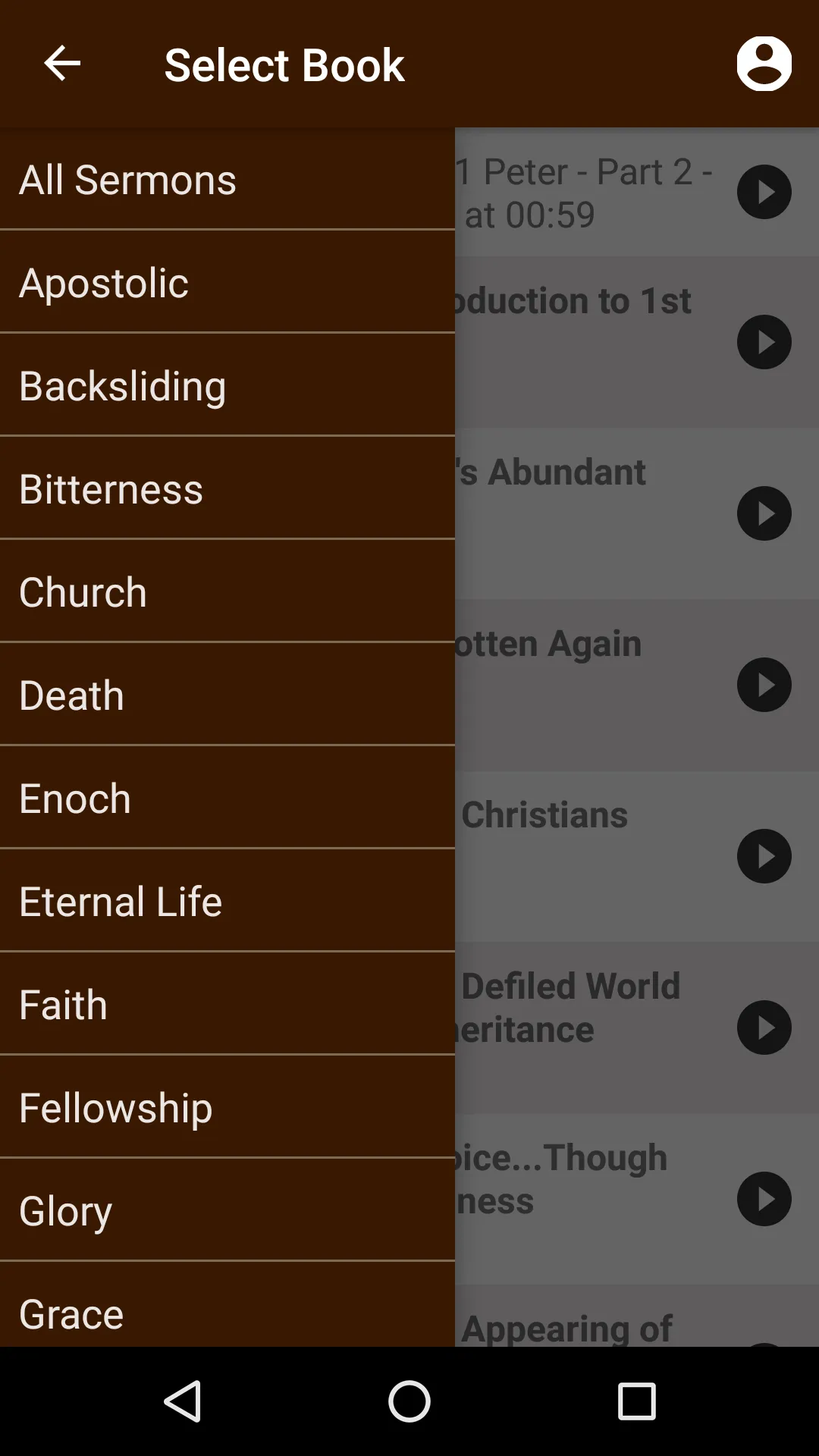The image size is (819, 1456).
Task: Play the Rejoice...Though sermon
Action: tap(764, 1199)
